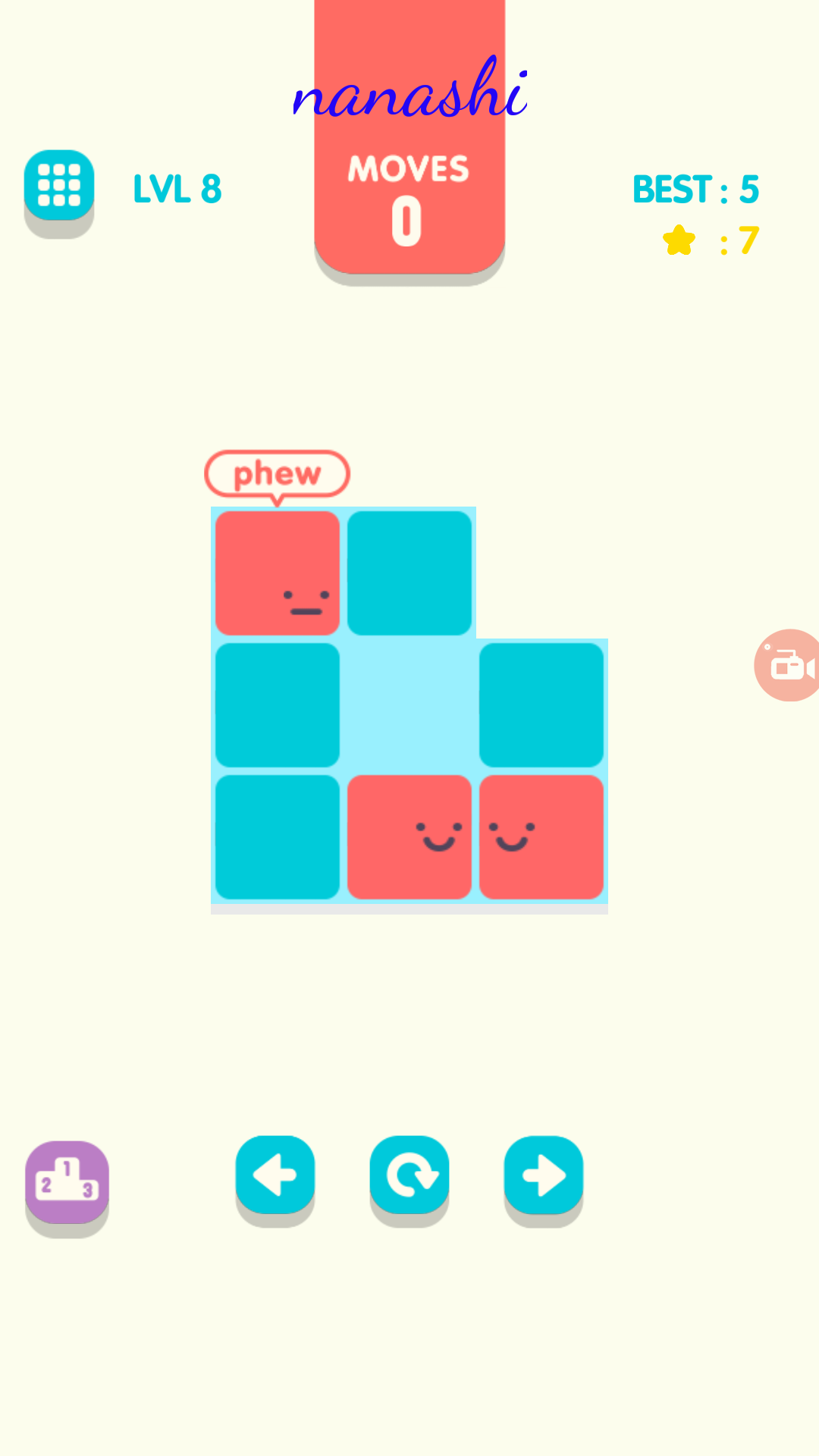This screenshot has height=1456, width=819.
Task: Open the level select grid
Action: coord(59,186)
